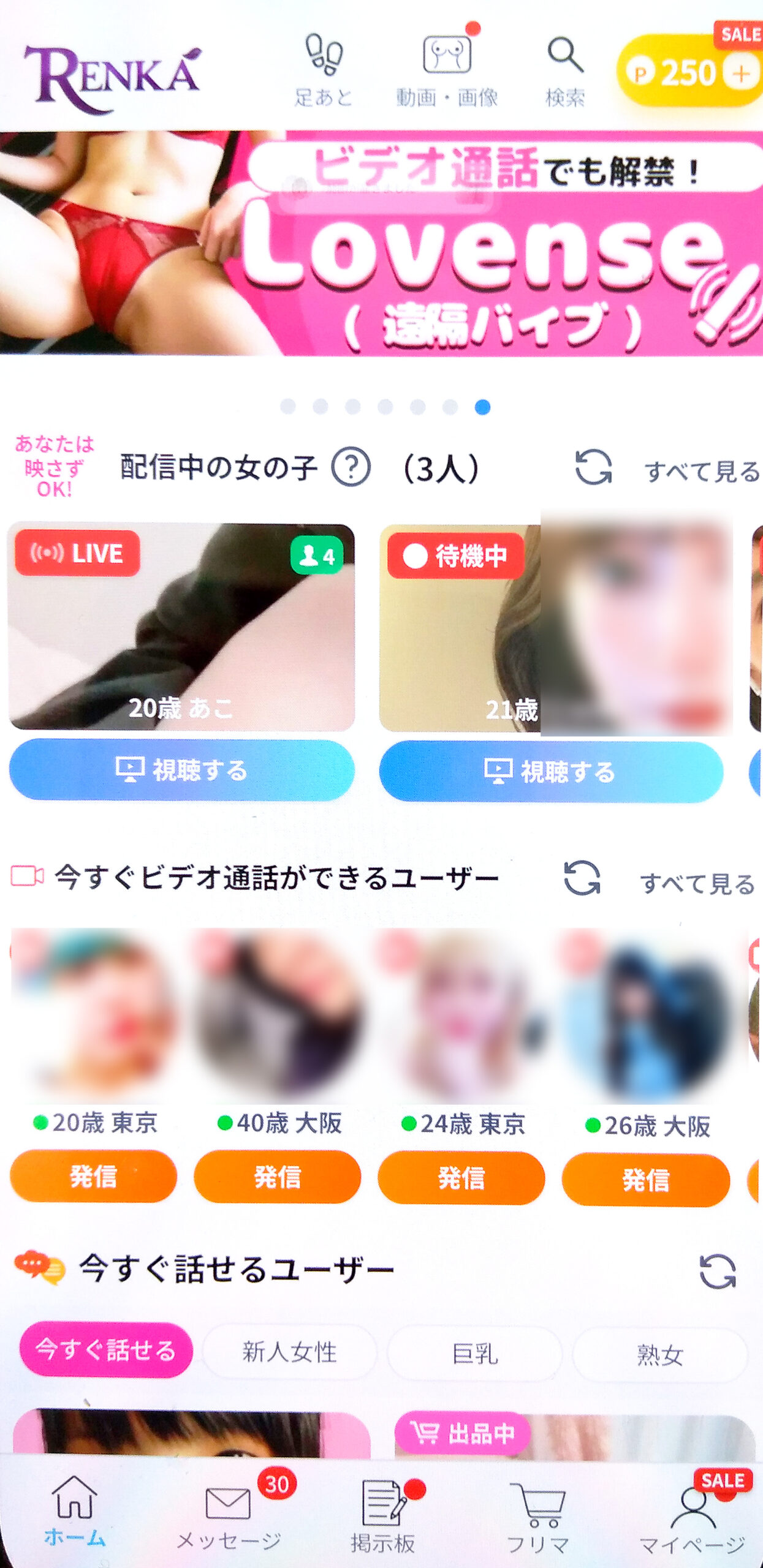The height and width of the screenshot is (1568, 763).
Task: Show help for 配信中の女の子
Action: click(351, 467)
